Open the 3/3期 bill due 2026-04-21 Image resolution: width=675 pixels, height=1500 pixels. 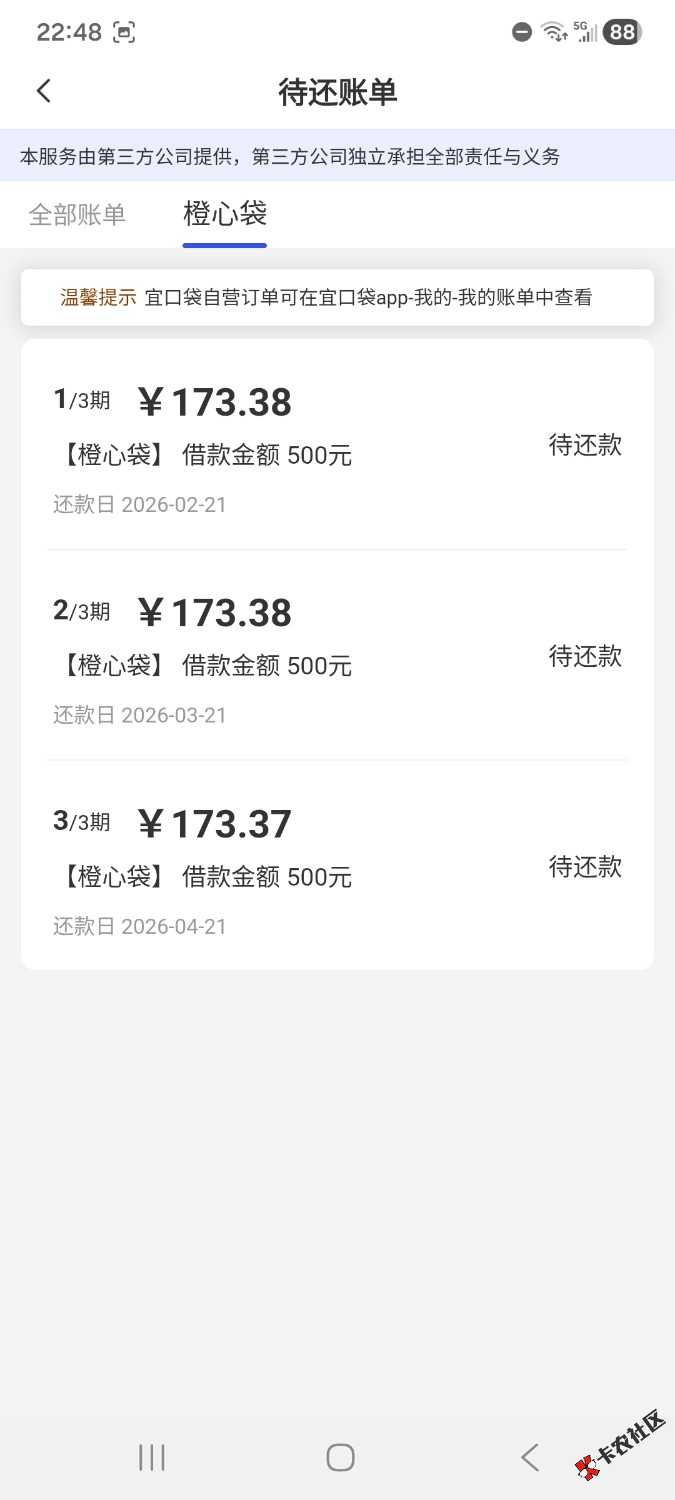click(337, 866)
